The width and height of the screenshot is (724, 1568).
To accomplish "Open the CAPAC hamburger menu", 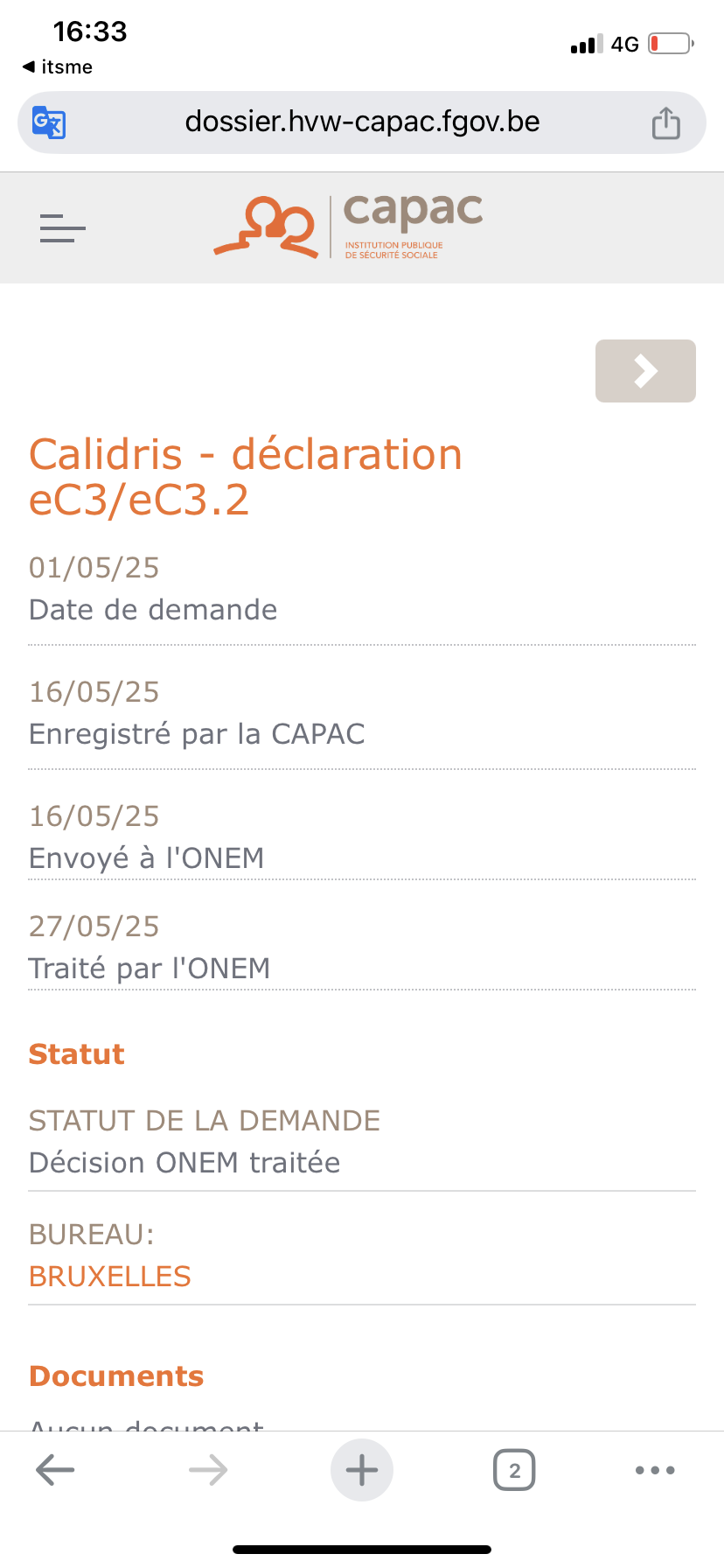I will (x=63, y=228).
